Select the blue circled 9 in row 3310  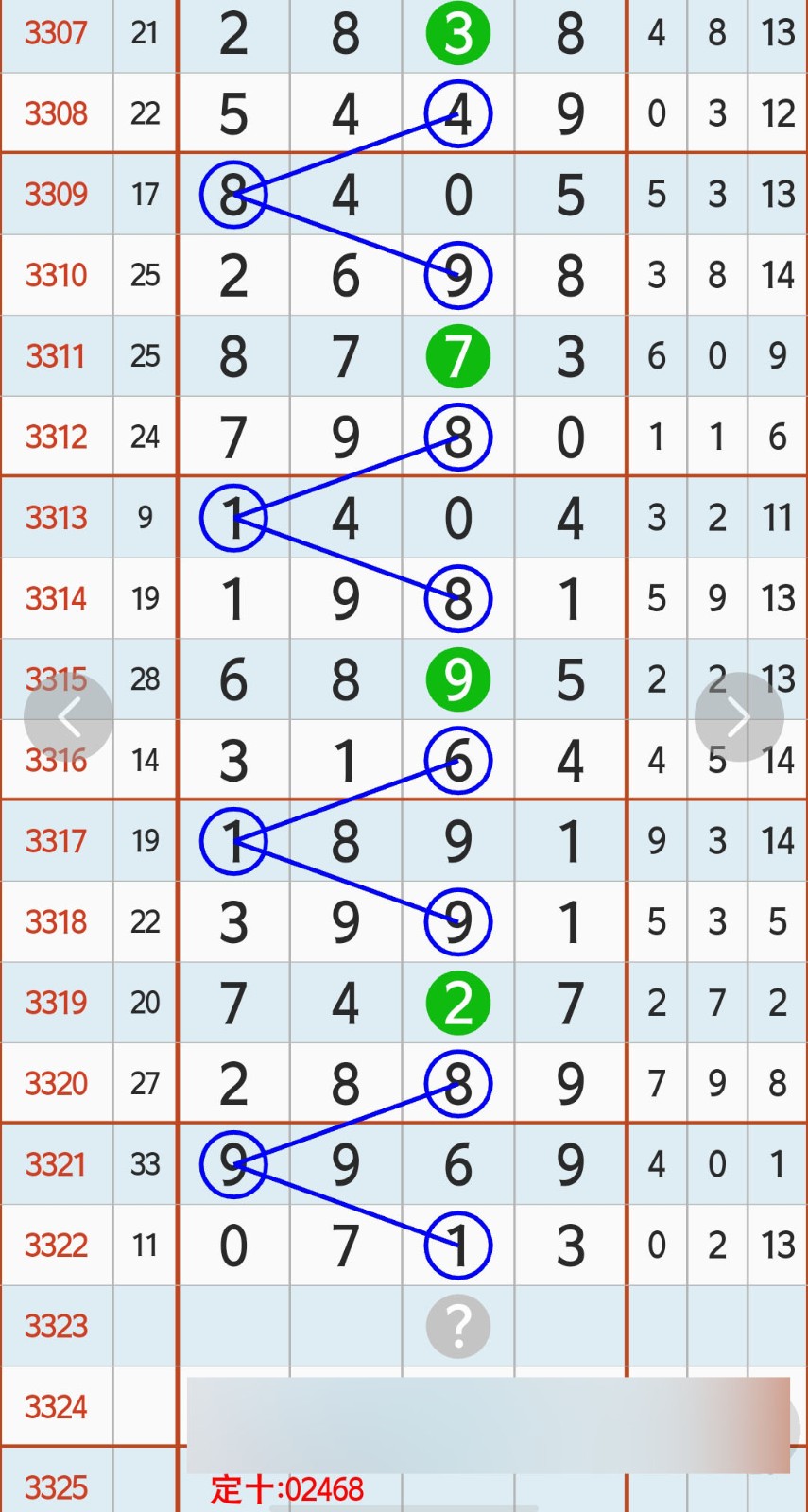457,275
